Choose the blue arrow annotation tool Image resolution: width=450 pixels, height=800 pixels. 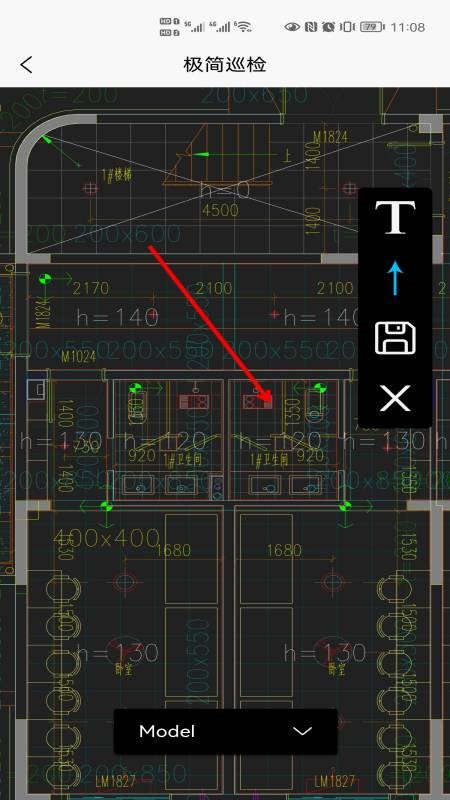(395, 278)
